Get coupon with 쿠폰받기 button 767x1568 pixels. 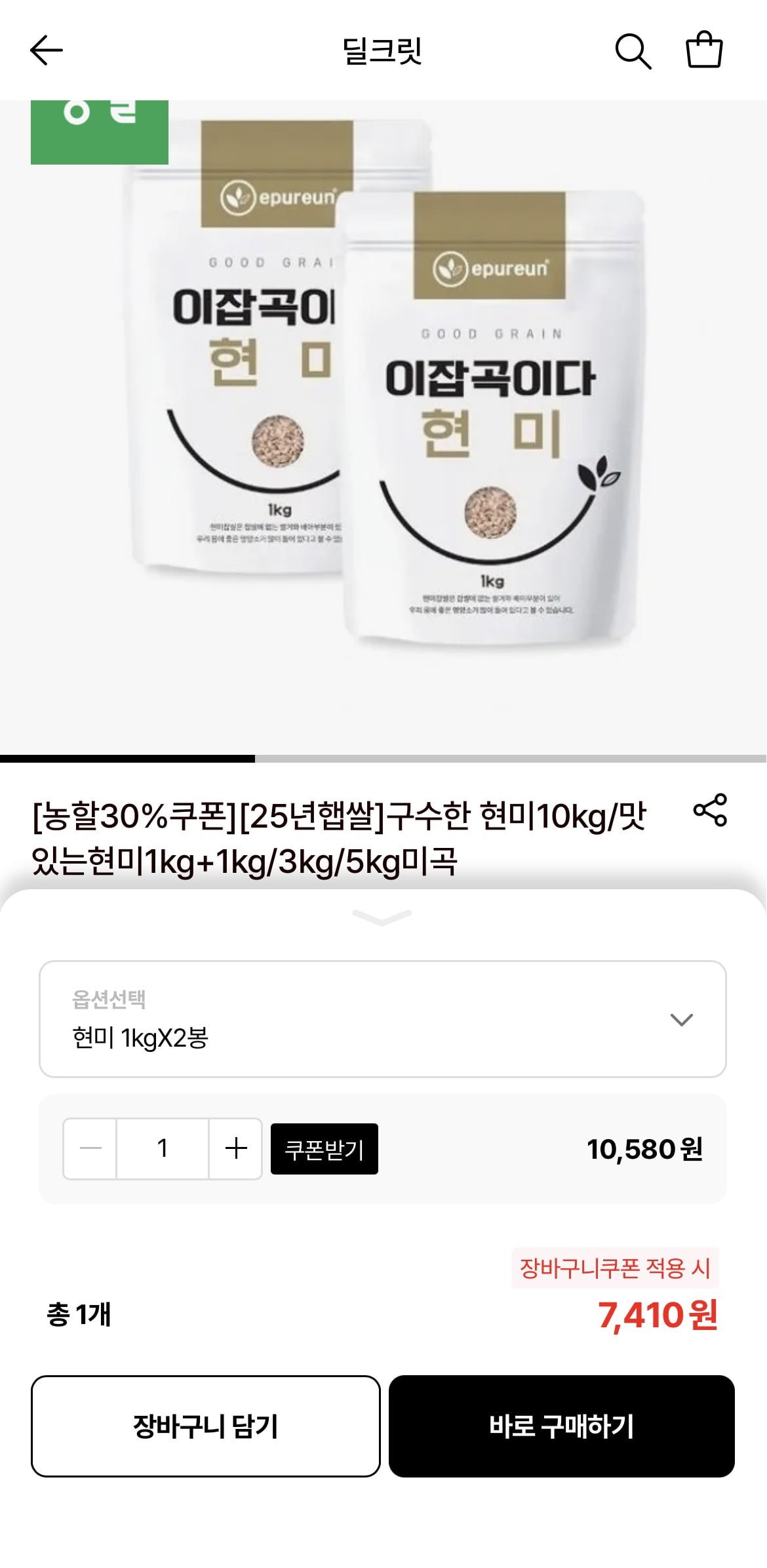pyautogui.click(x=324, y=1149)
